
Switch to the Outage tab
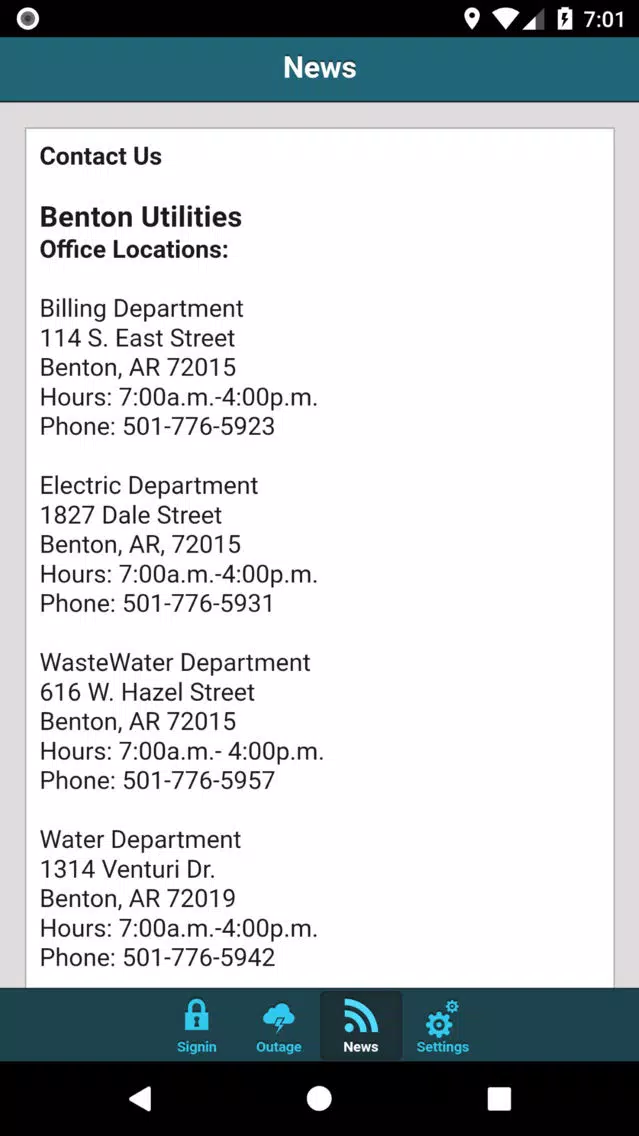[x=279, y=1025]
